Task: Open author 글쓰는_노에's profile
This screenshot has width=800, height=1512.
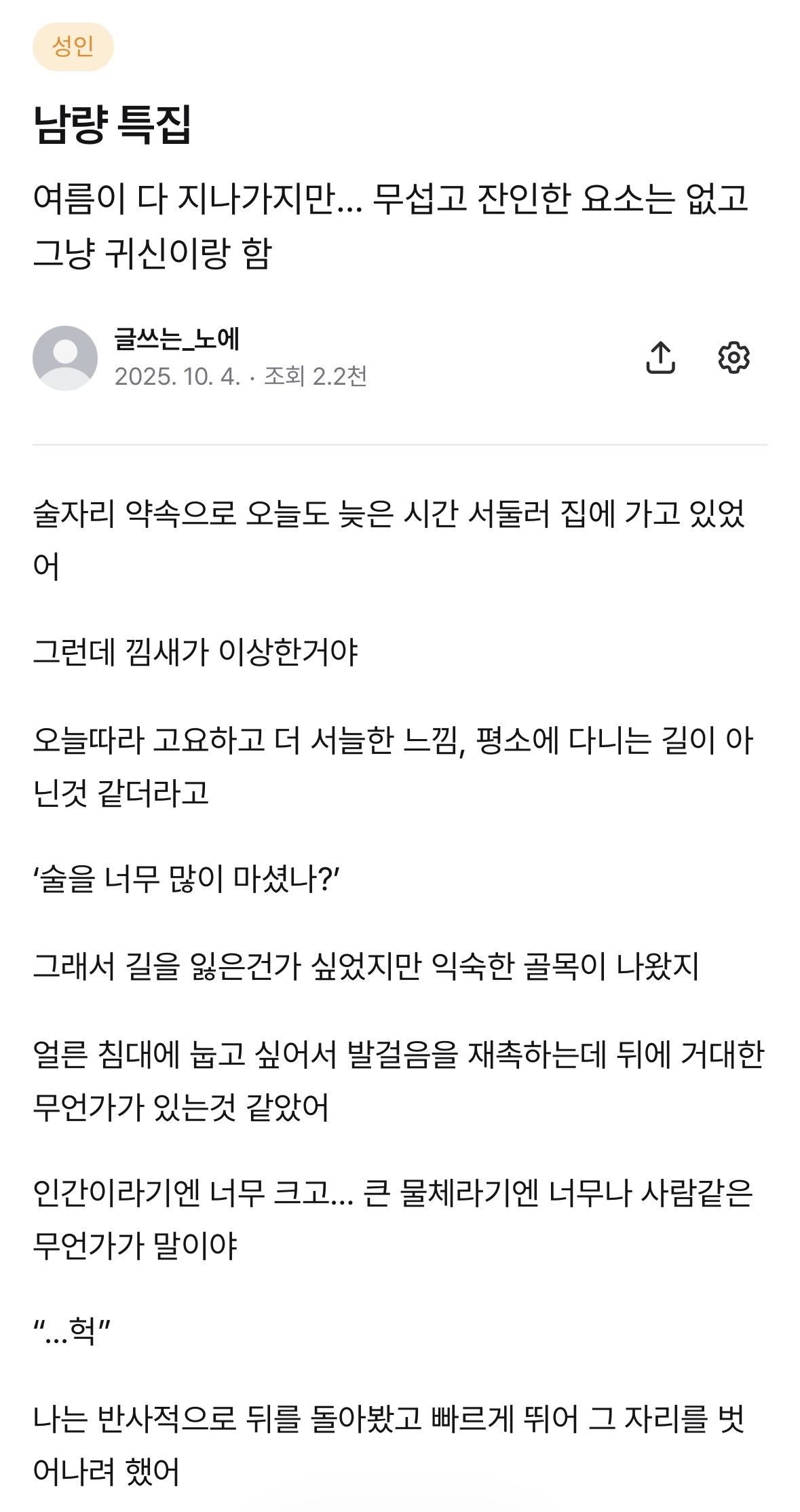Action: click(177, 339)
